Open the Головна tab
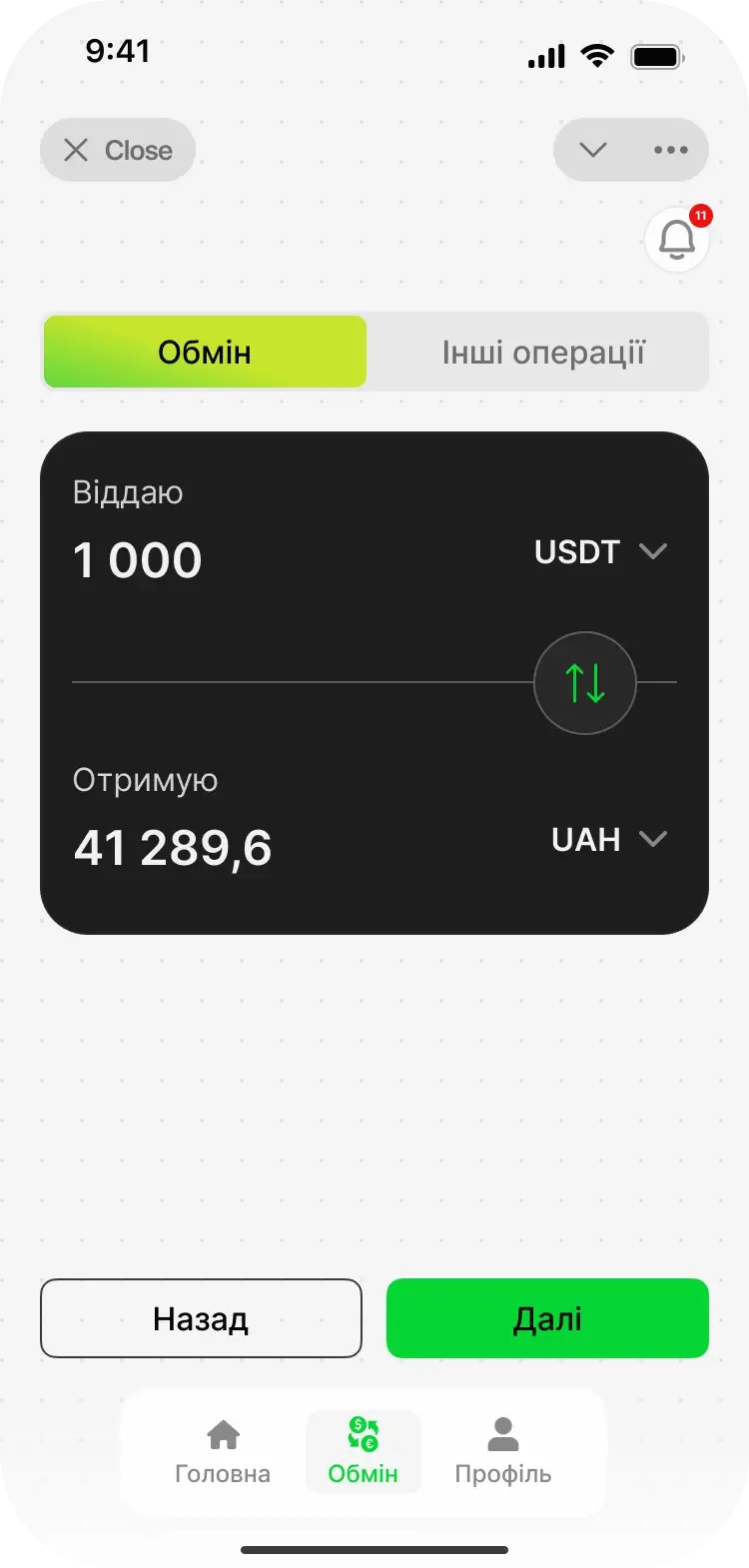The image size is (749, 1568). (x=223, y=1452)
